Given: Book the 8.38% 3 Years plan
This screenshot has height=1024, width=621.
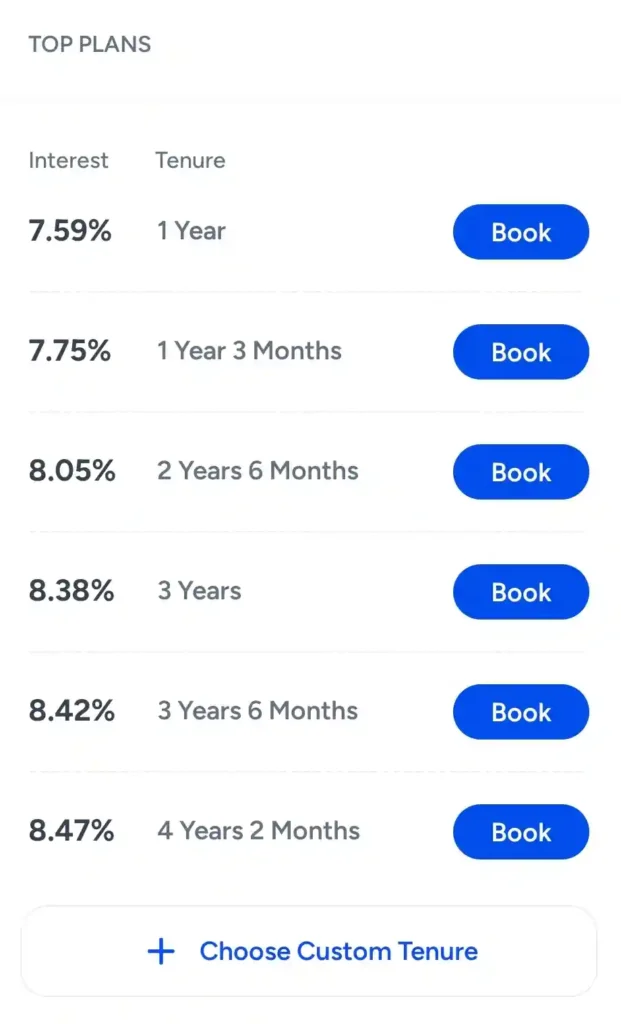Looking at the screenshot, I should [x=520, y=592].
